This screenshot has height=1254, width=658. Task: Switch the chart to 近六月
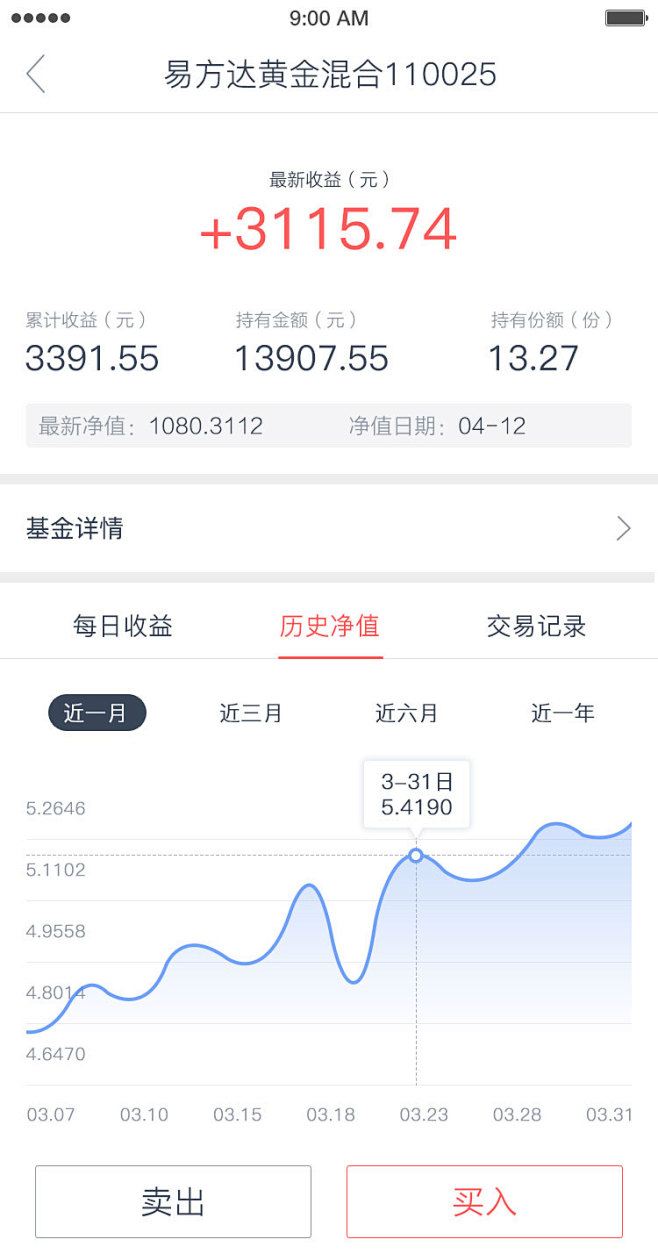(406, 713)
